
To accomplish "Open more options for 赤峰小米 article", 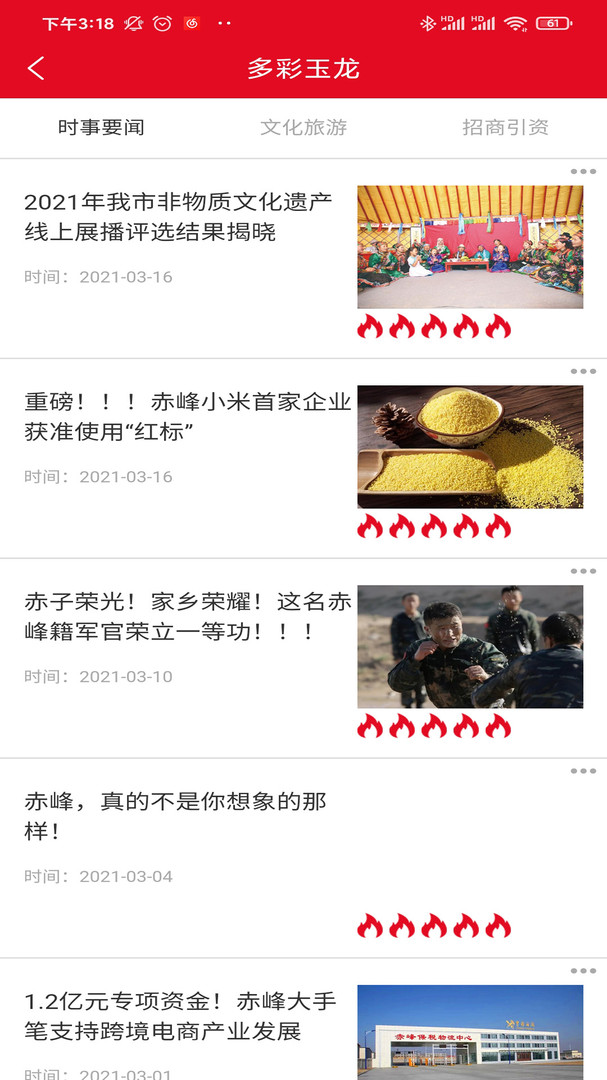I will [583, 372].
